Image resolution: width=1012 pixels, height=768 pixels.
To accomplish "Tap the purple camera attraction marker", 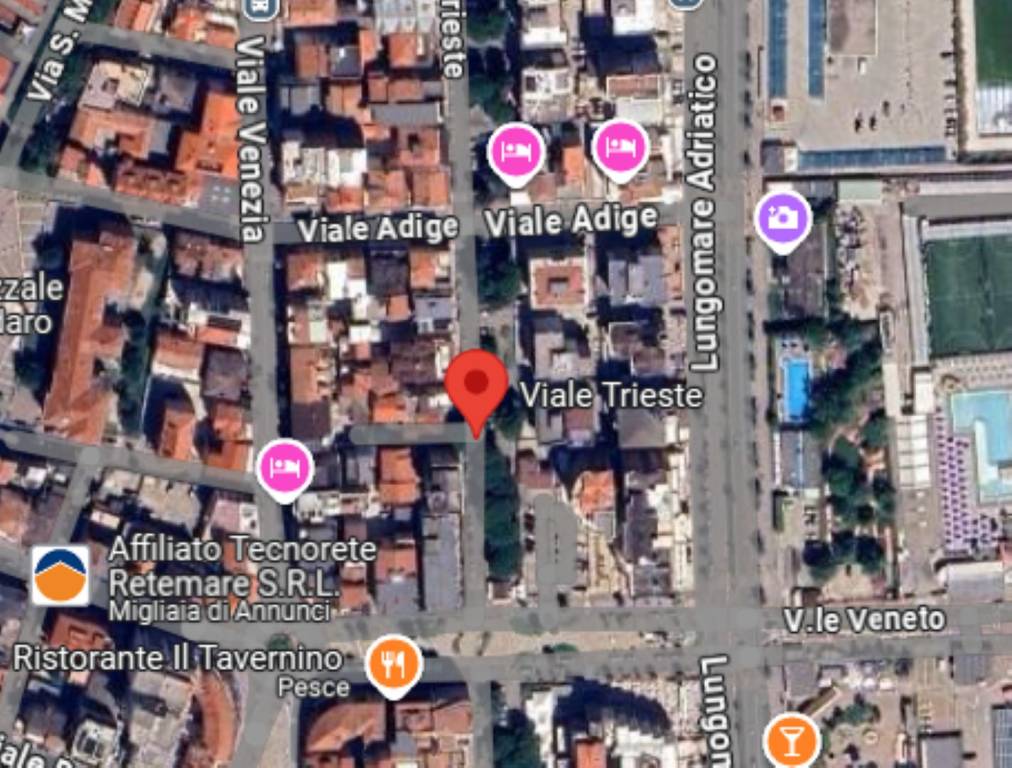I will [783, 216].
